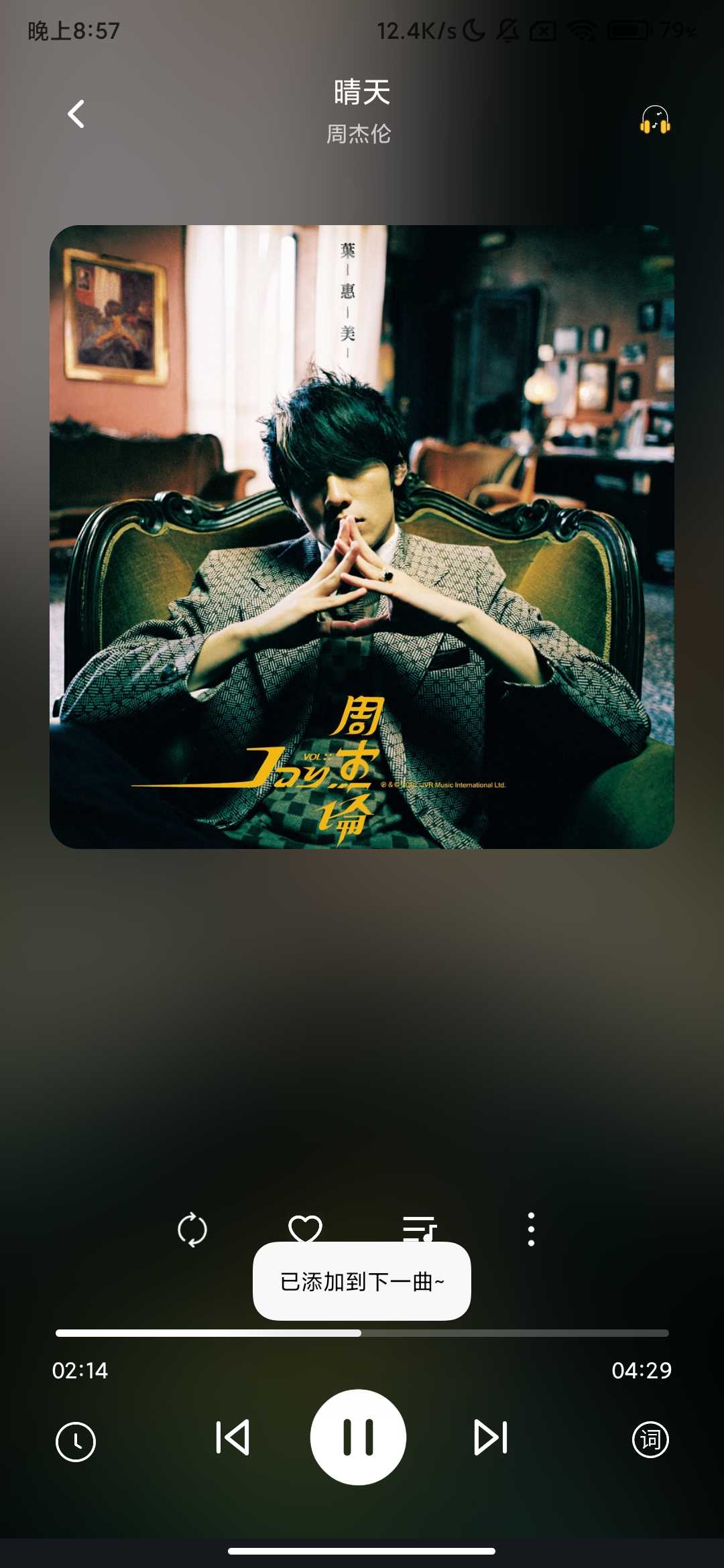The image size is (724, 1568).
Task: Show lyrics with the 词 button
Action: [650, 1439]
